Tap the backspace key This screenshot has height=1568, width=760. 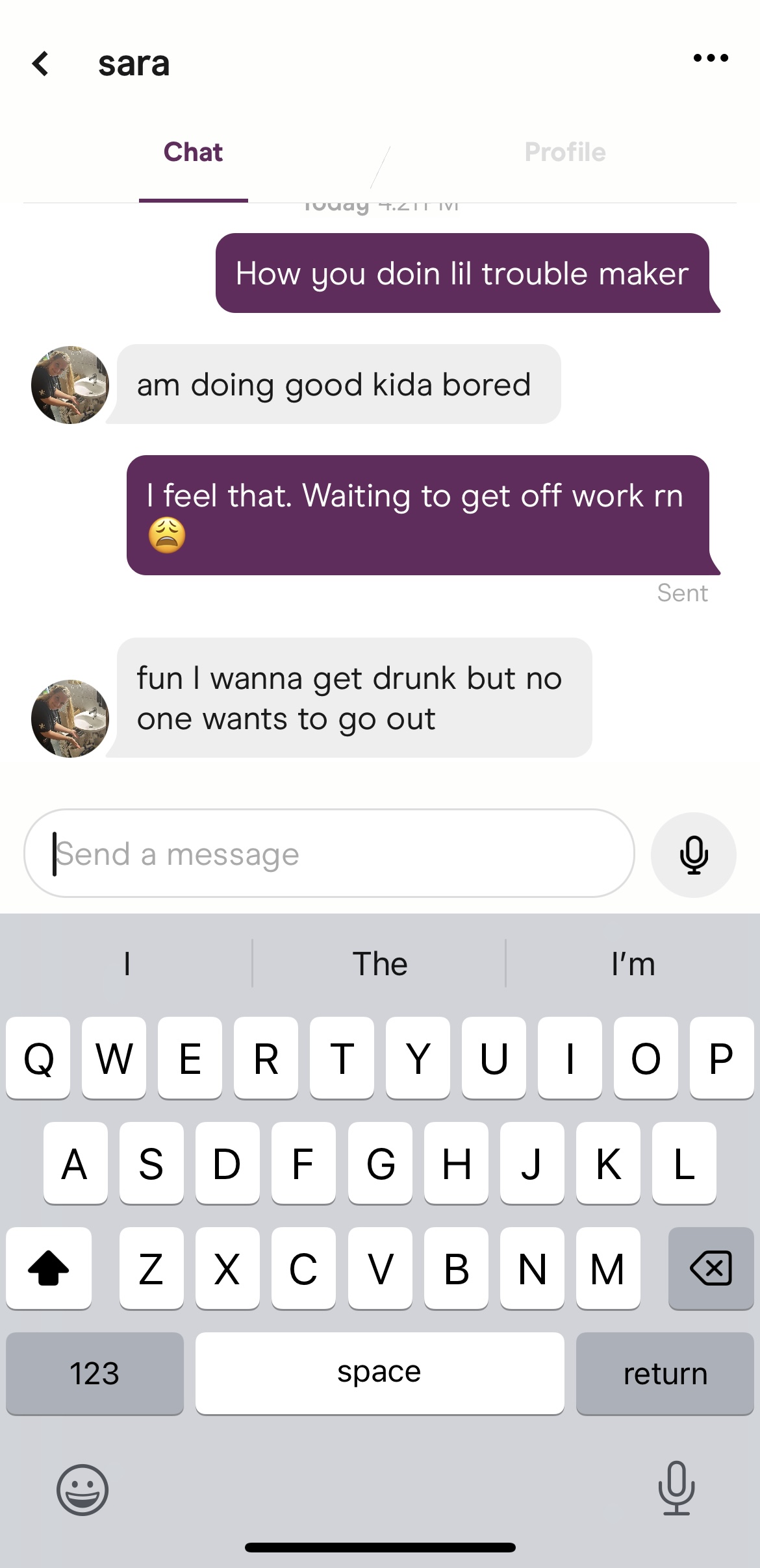pyautogui.click(x=711, y=1268)
